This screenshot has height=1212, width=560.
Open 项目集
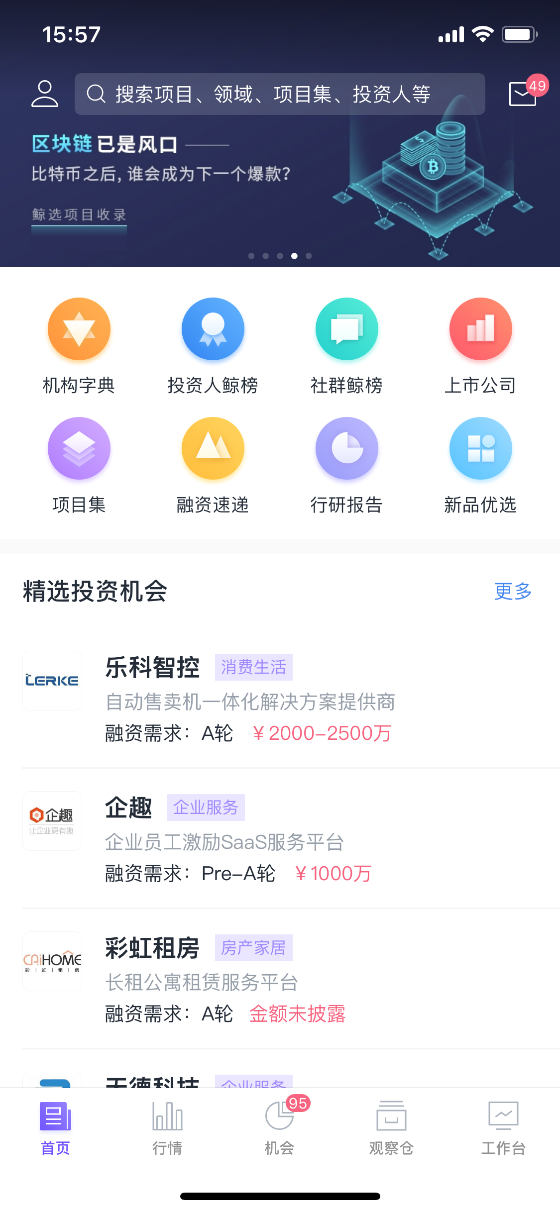point(79,467)
